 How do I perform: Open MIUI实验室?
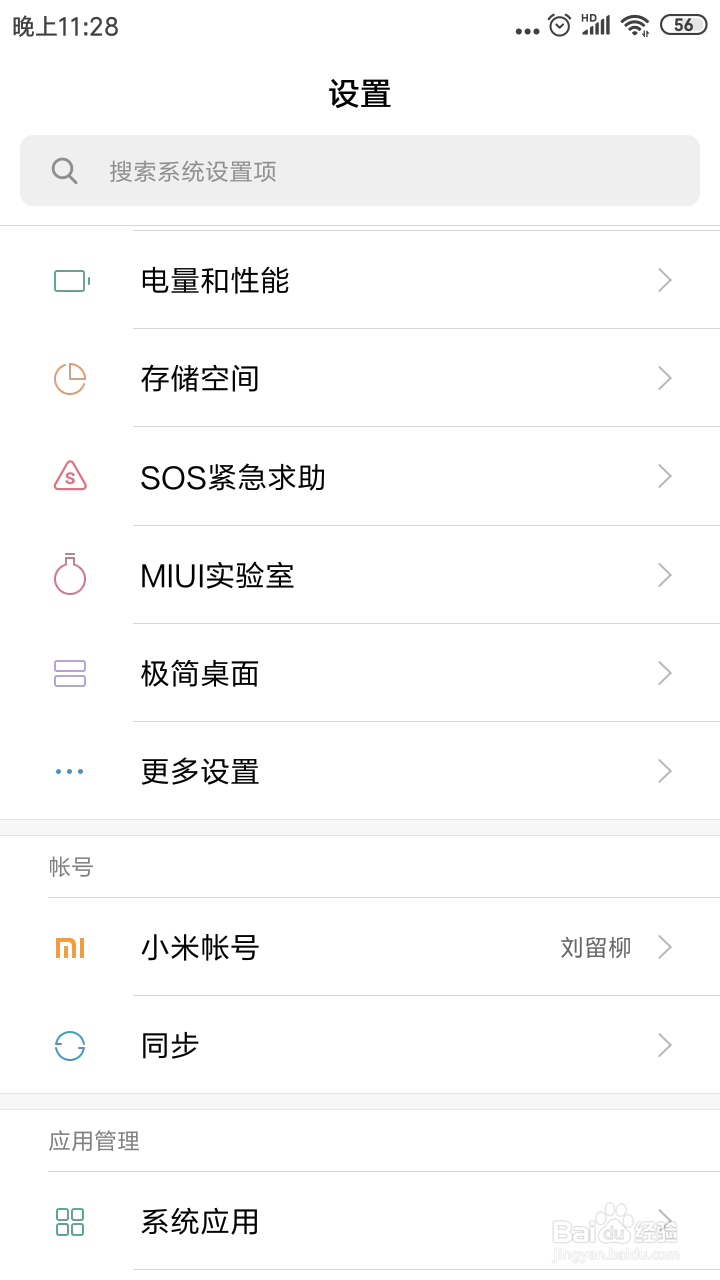tap(360, 575)
